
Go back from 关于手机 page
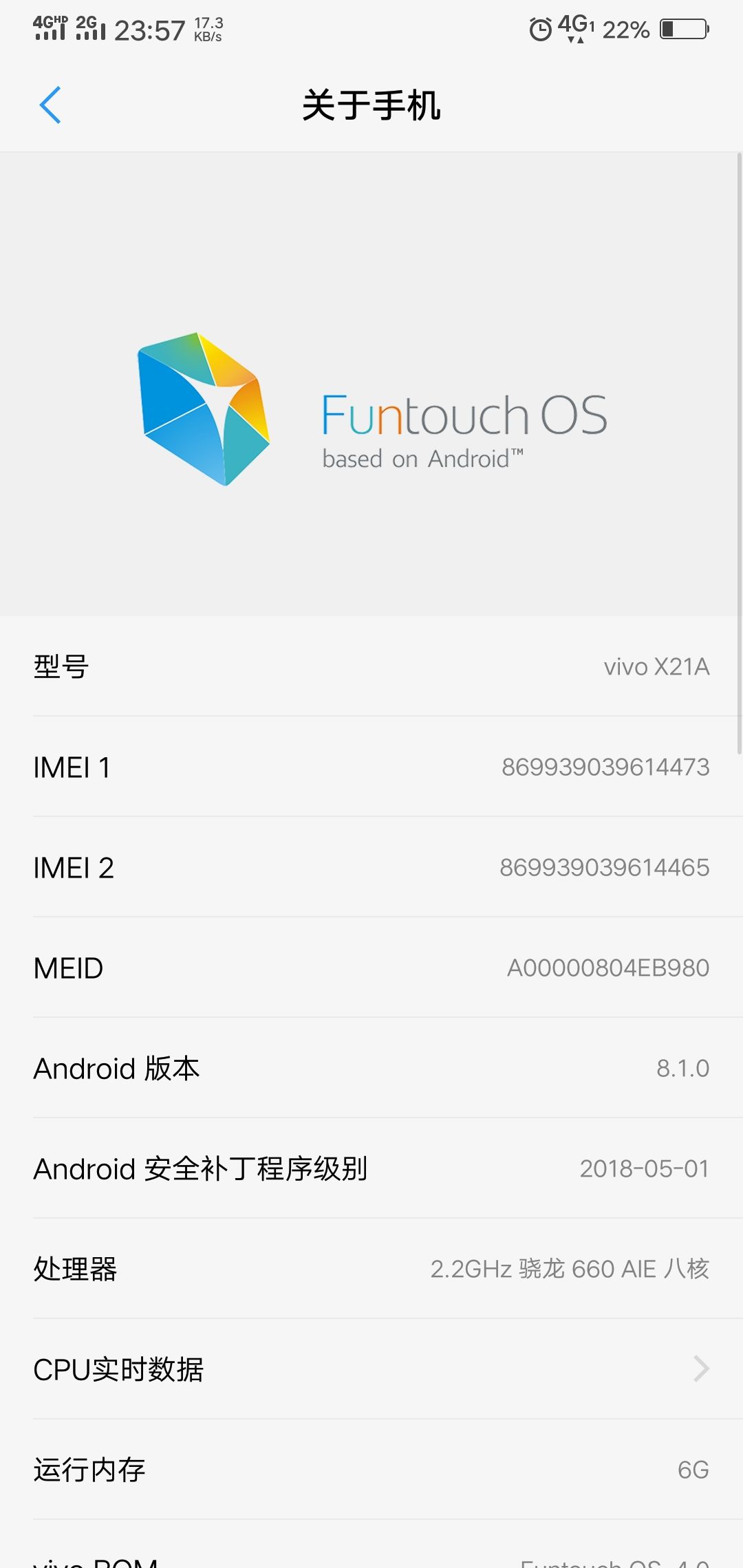tap(50, 105)
